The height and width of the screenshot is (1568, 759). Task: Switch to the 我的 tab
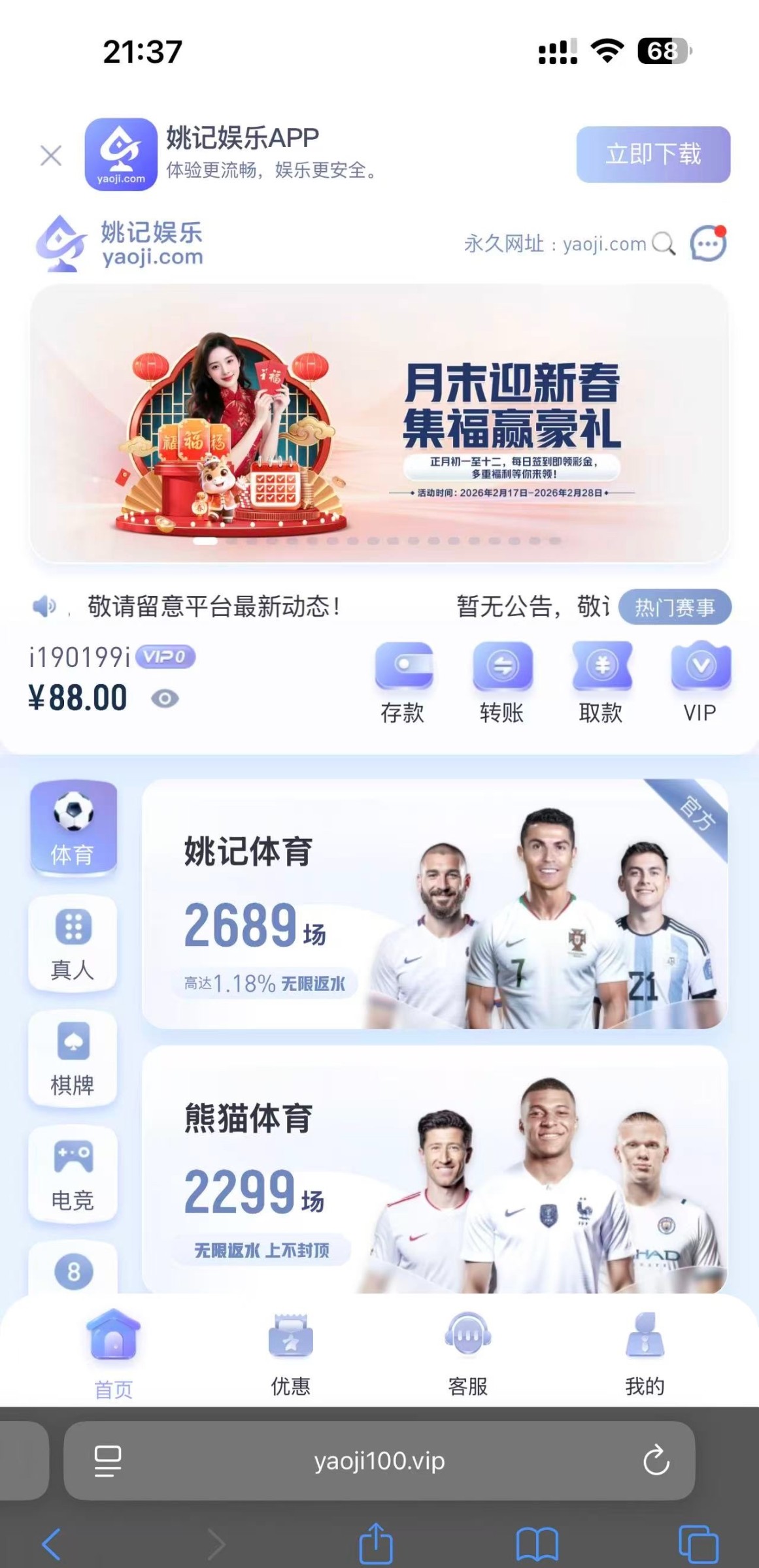[x=645, y=1354]
